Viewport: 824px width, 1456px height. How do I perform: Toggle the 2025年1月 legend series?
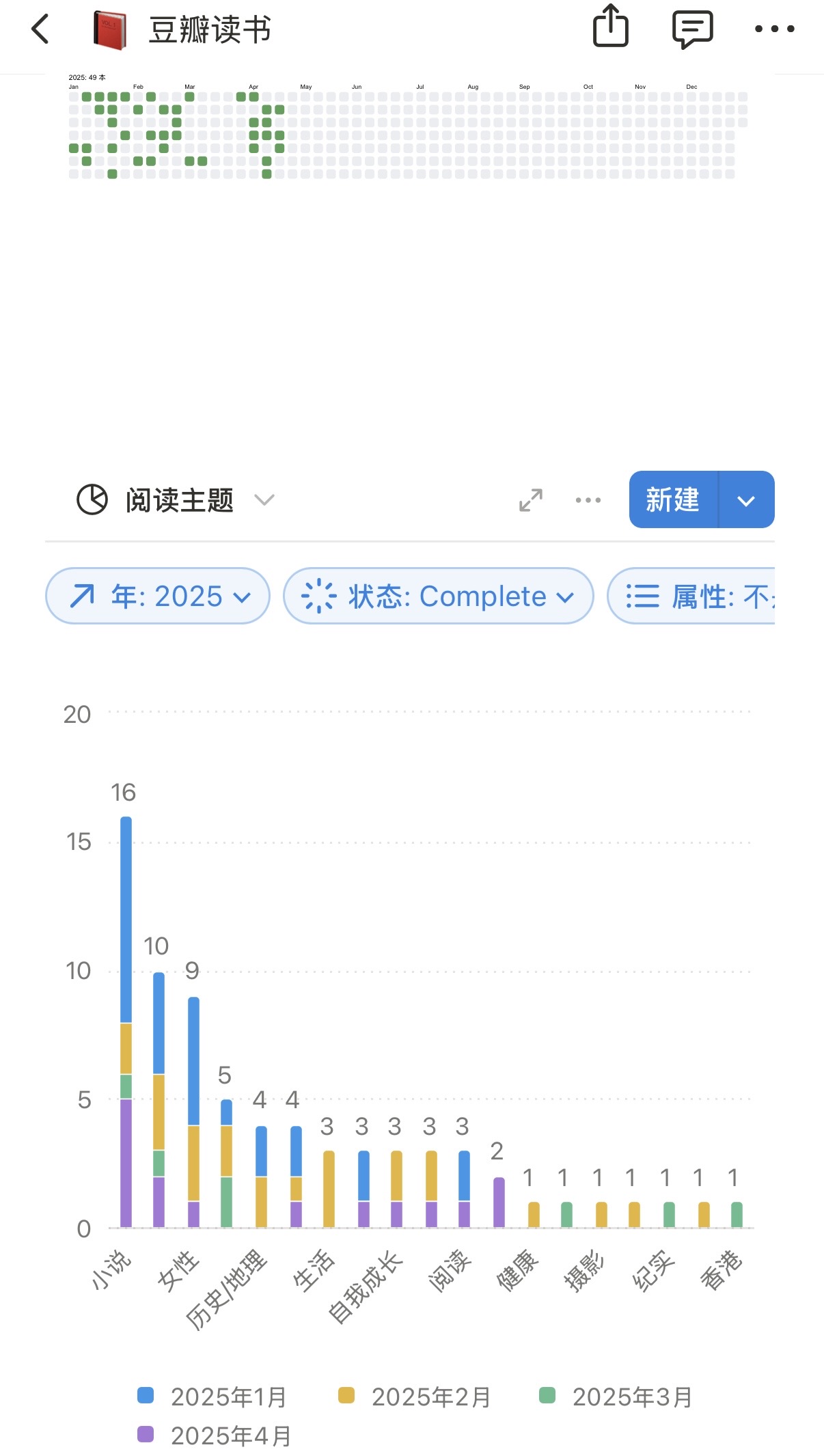212,1397
